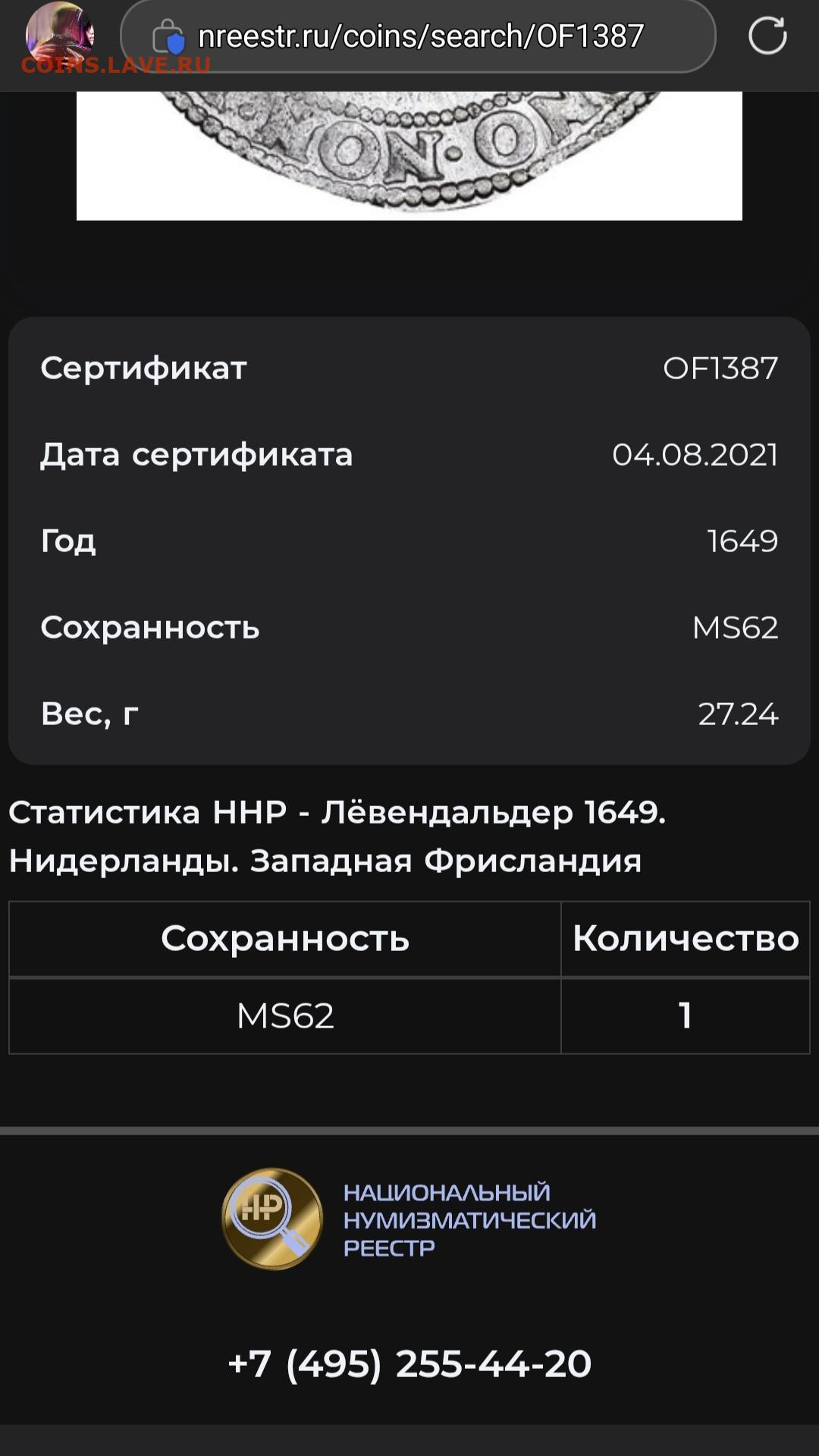Reload the page with refresh icon
Screen dimensions: 819x1456
(x=767, y=36)
